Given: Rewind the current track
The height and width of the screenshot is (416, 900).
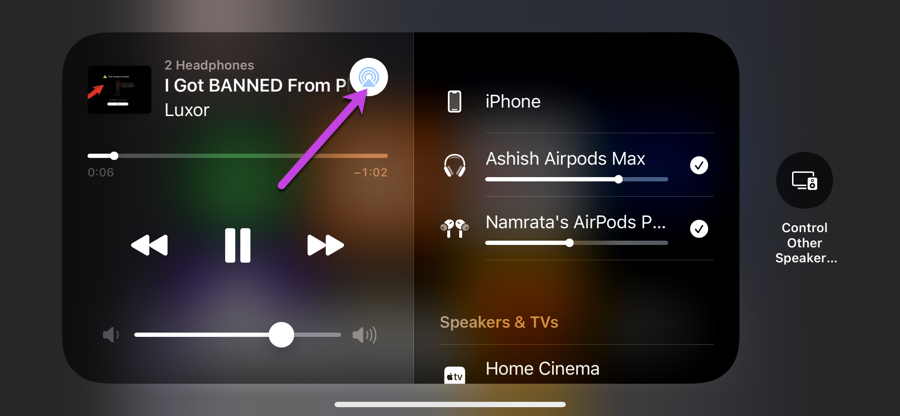Looking at the screenshot, I should point(149,245).
